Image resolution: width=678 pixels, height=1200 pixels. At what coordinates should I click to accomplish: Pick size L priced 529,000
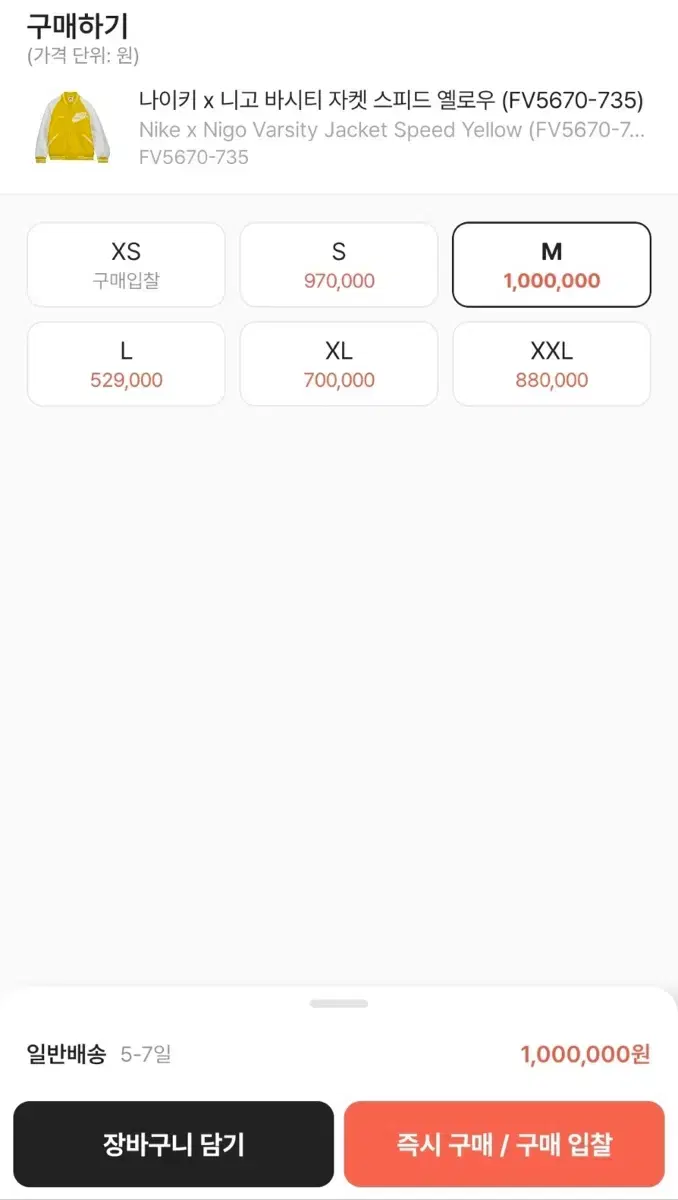click(126, 364)
